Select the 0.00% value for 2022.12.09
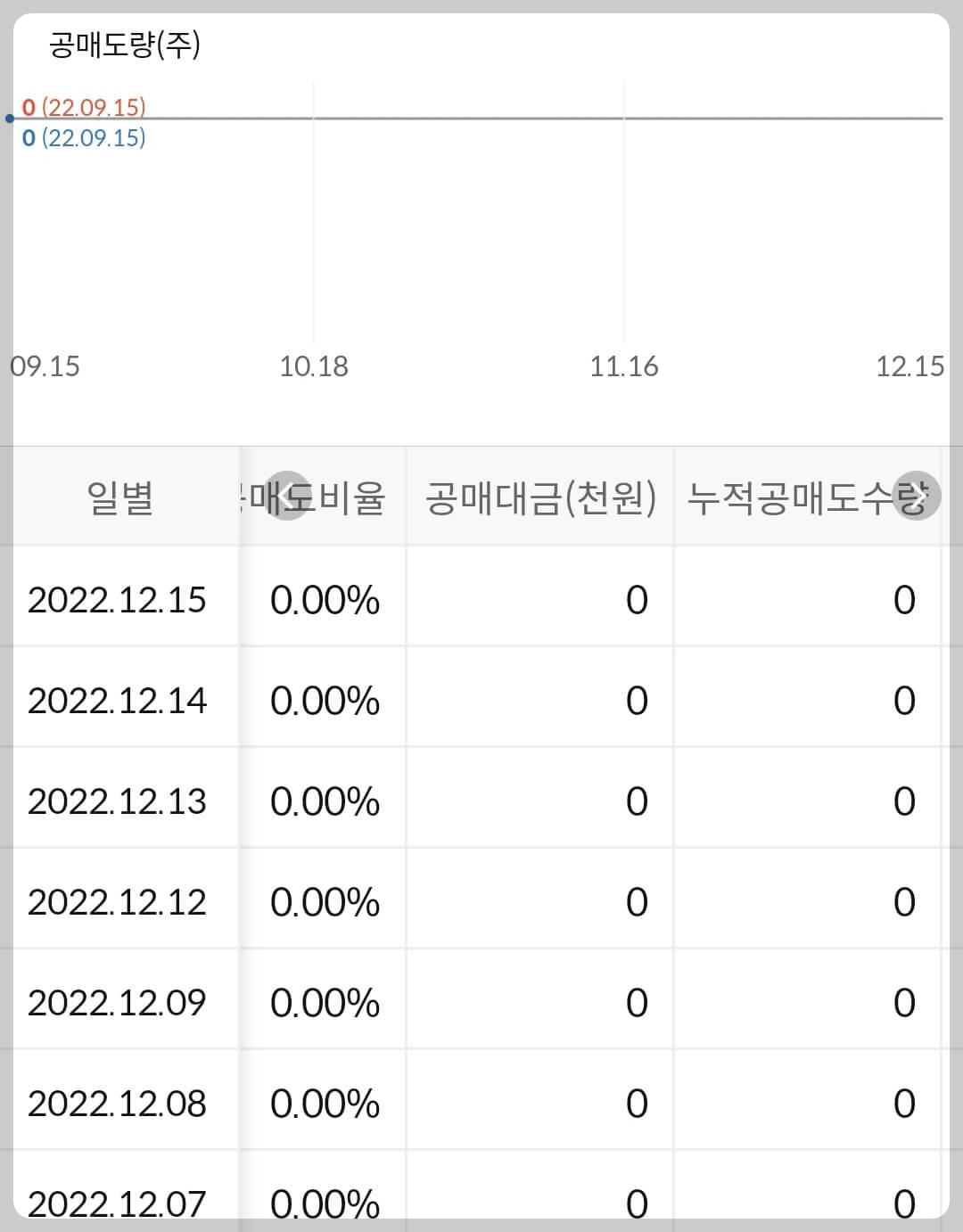This screenshot has height=1232, width=963. tap(325, 1002)
